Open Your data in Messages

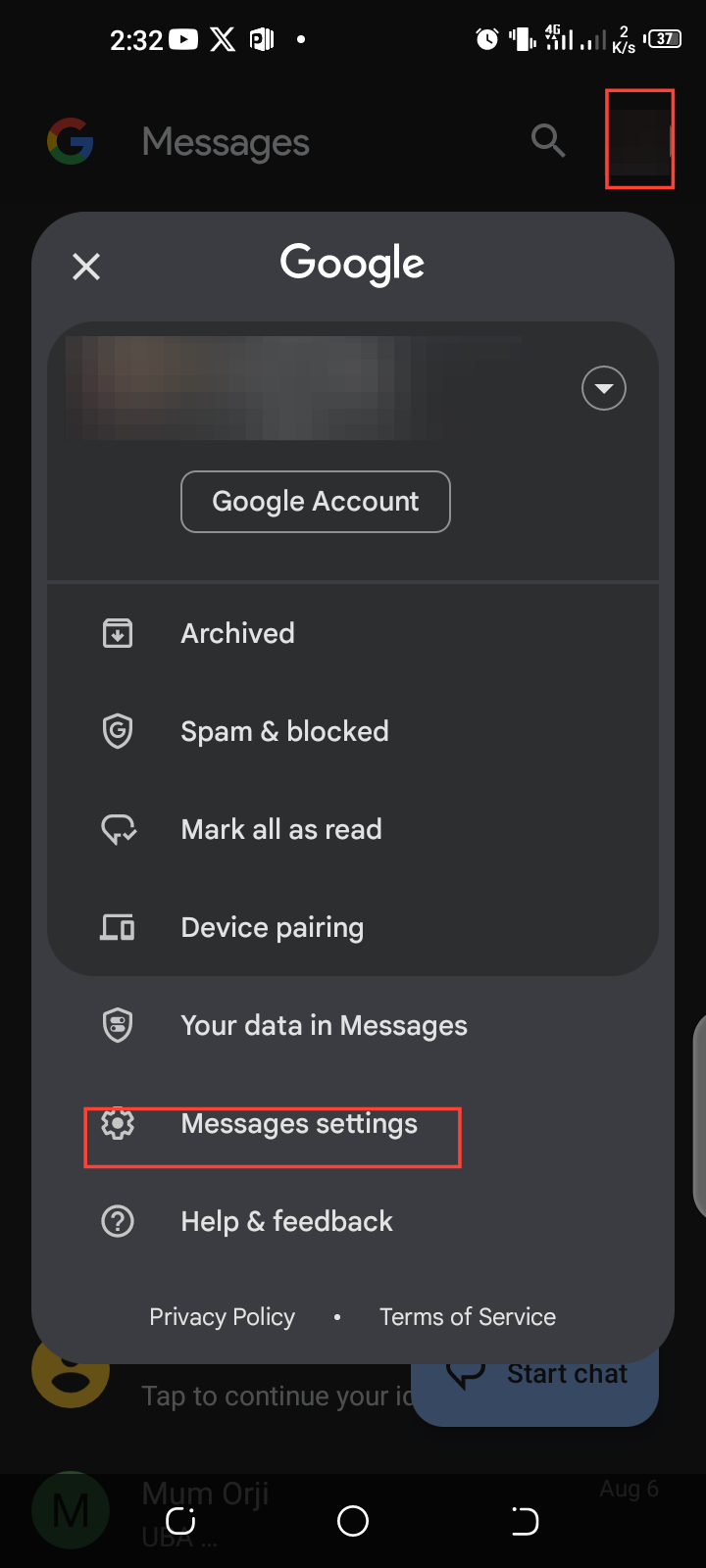[x=324, y=1025]
